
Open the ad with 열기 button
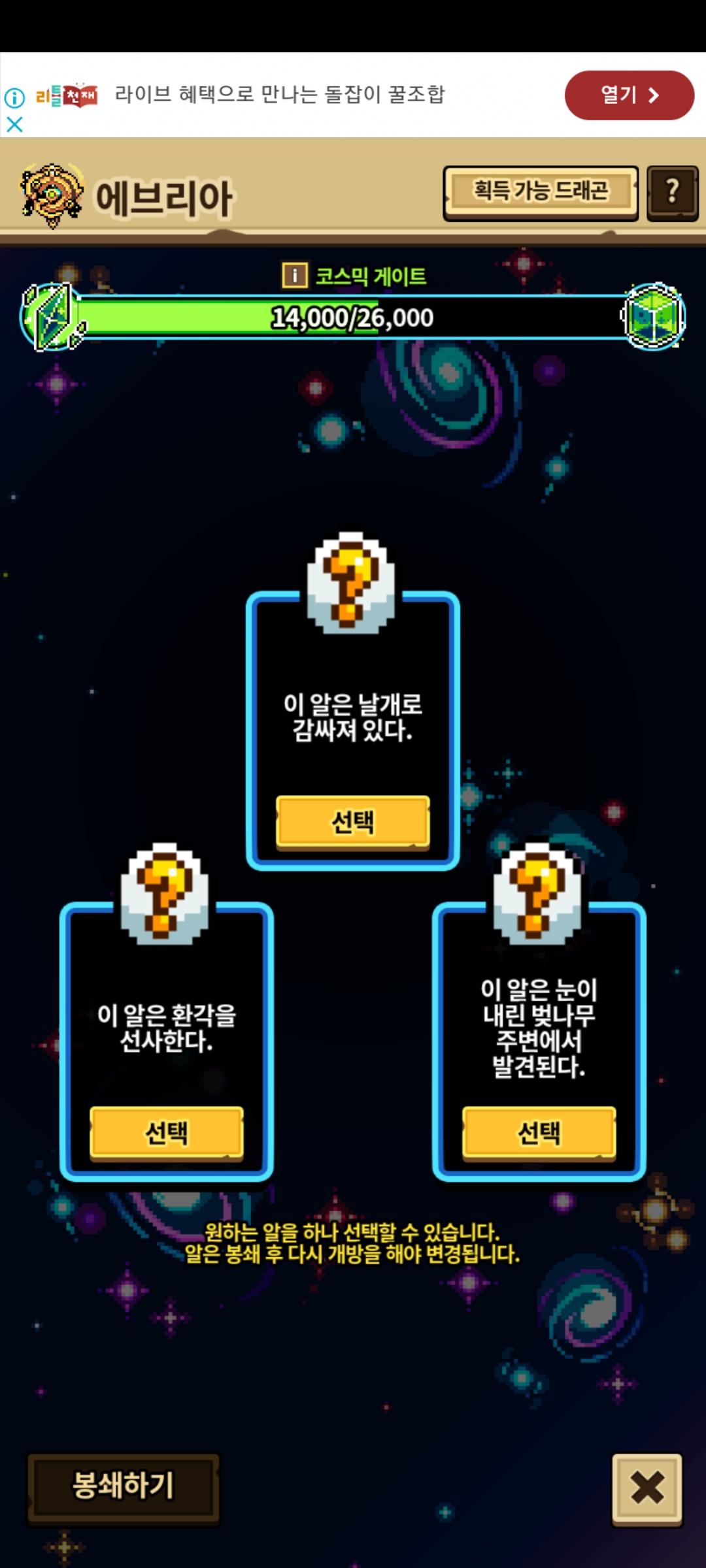pos(629,95)
